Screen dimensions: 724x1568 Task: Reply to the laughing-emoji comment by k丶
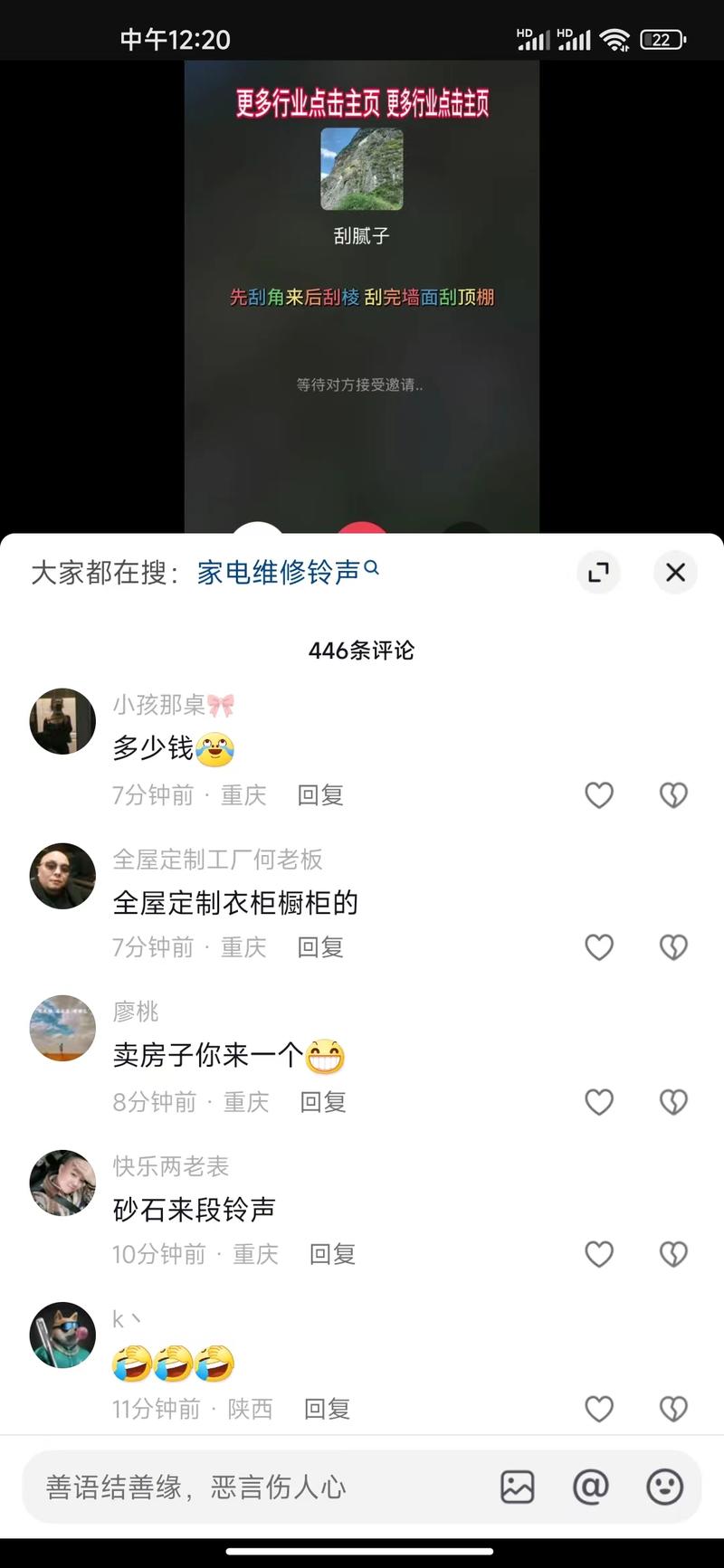tap(327, 1408)
